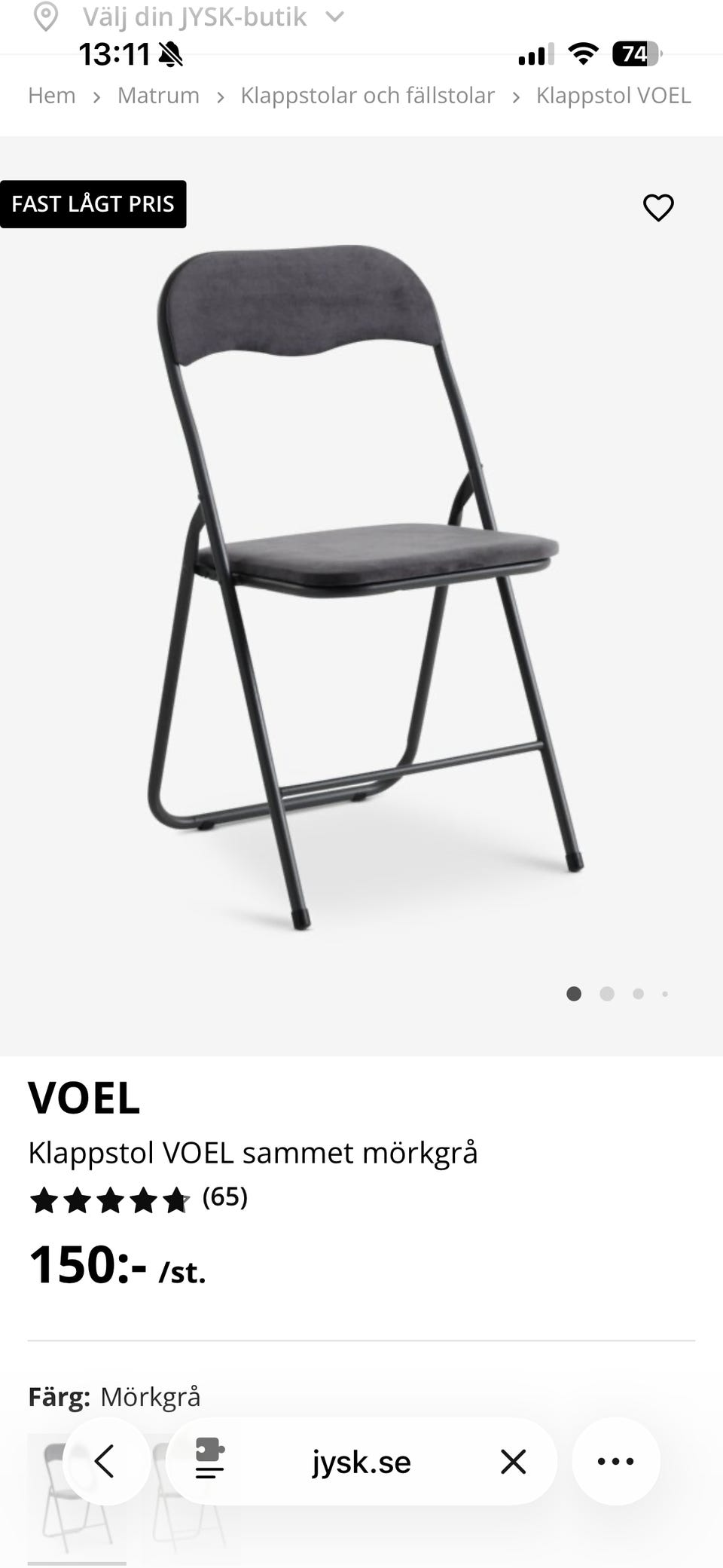
Task: Tap the fifth rating star
Action: click(175, 1200)
